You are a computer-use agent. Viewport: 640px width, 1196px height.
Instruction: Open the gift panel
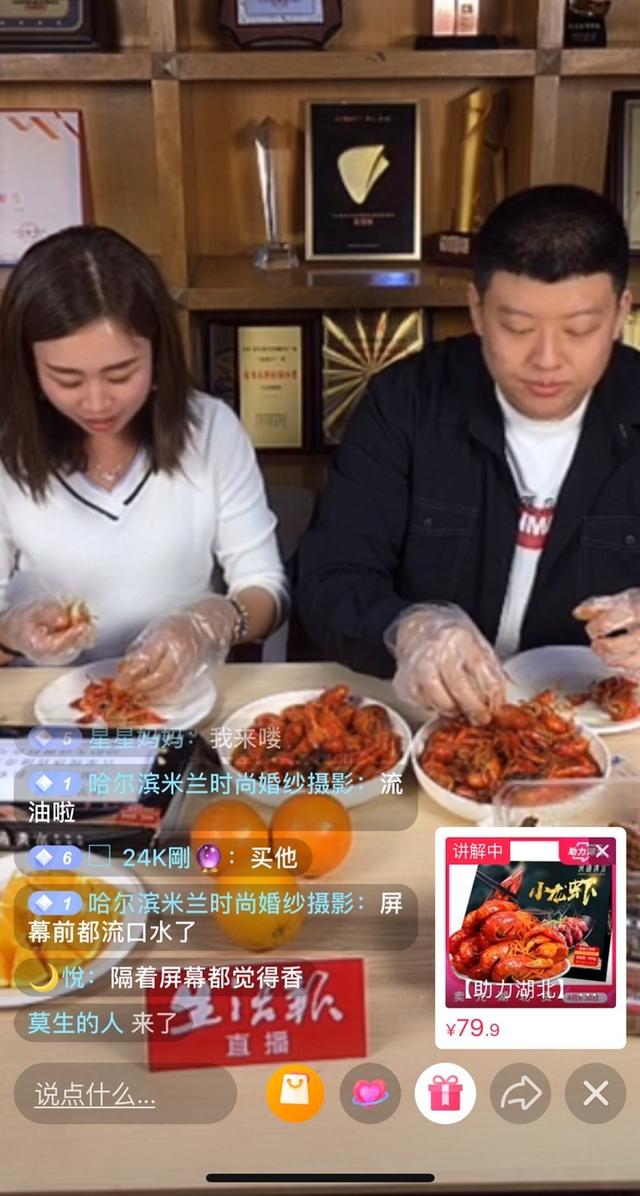click(x=445, y=1093)
